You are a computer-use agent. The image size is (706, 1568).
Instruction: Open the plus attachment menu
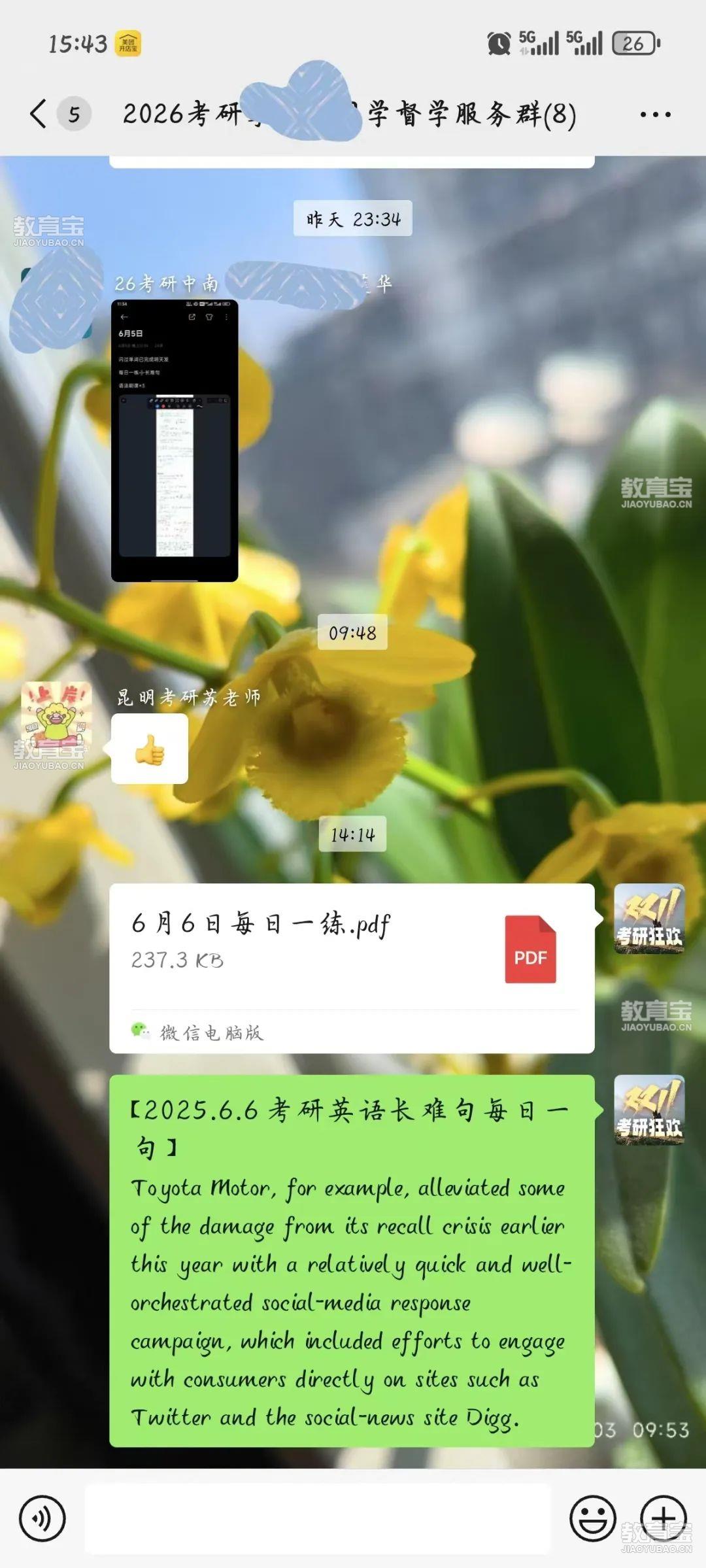point(663,1518)
